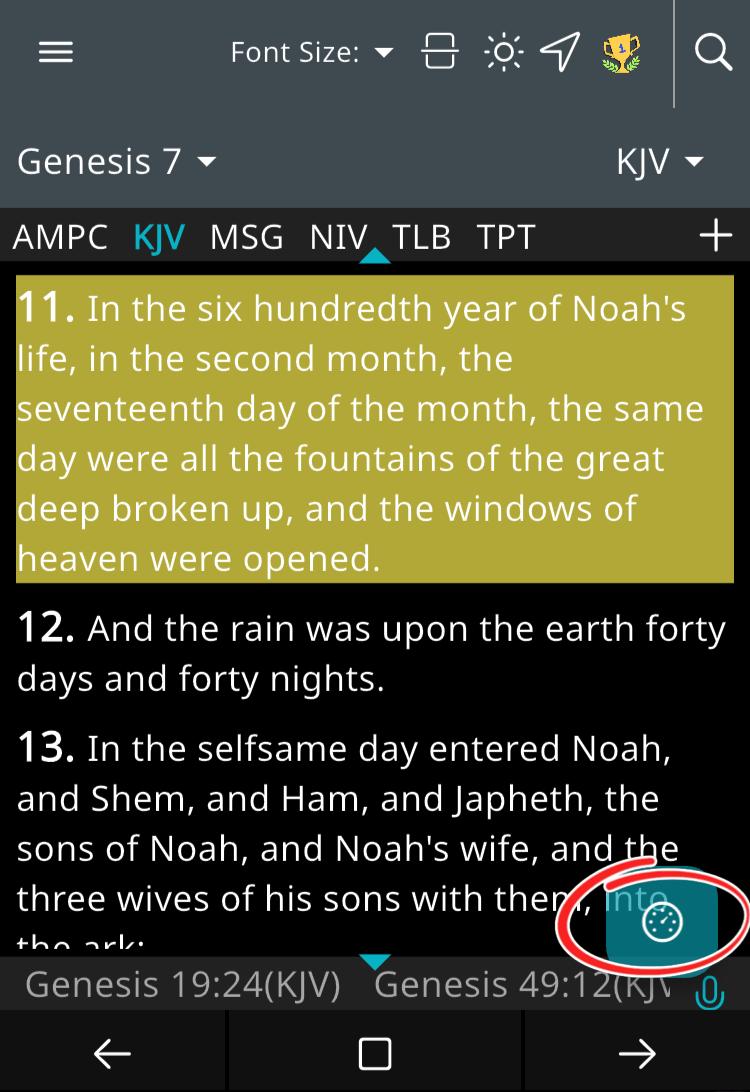
Task: Open the trophy achievements icon
Action: click(x=621, y=53)
